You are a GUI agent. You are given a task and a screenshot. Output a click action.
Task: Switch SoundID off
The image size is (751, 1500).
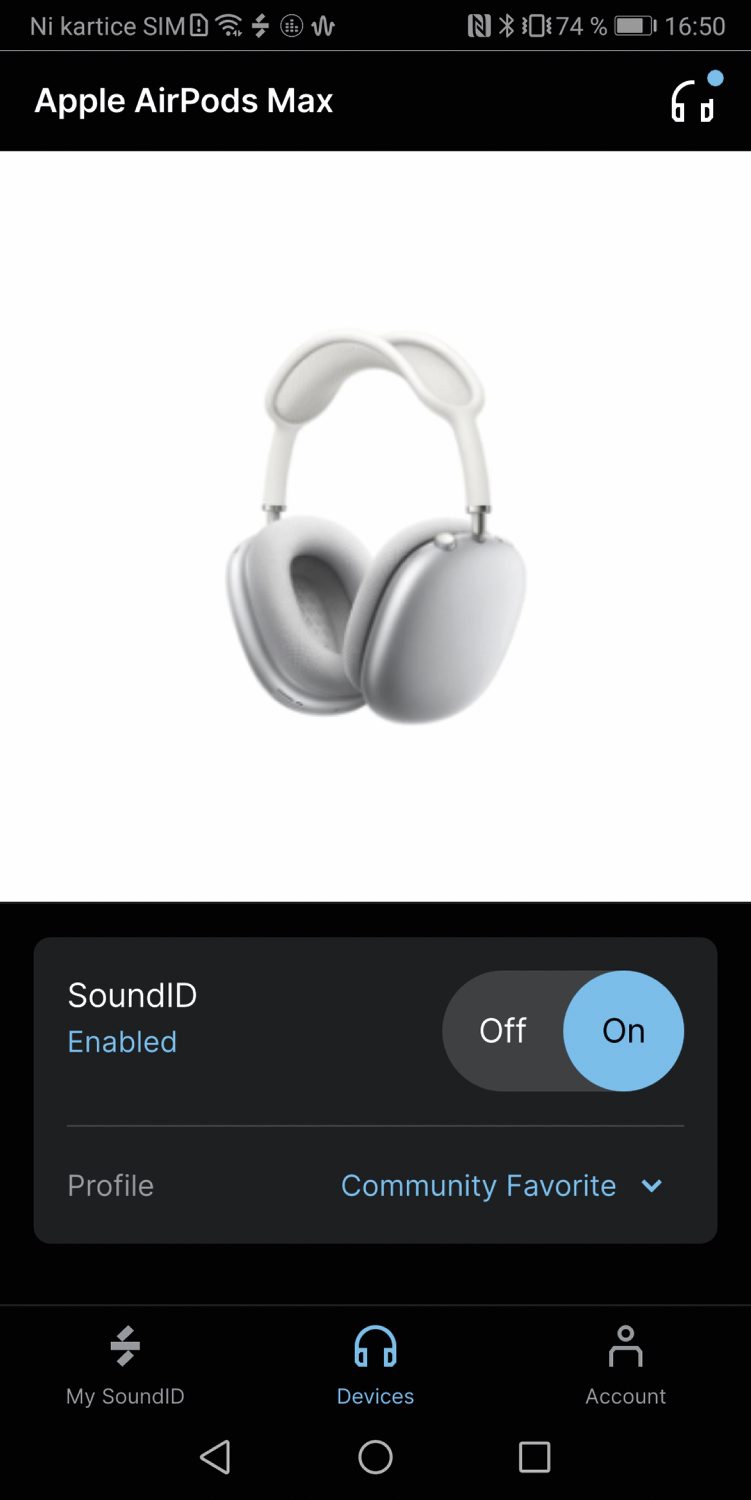tap(503, 1031)
